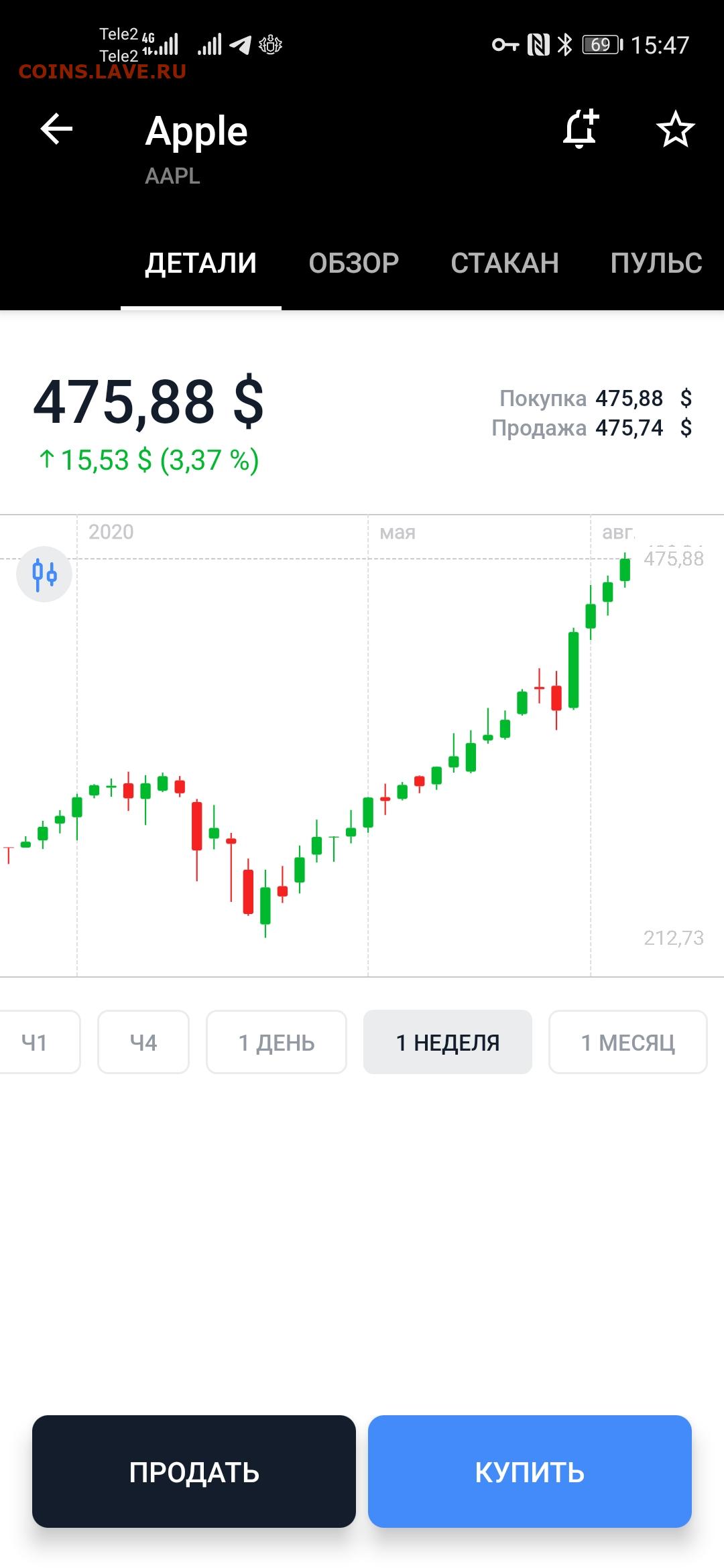Switch chart to 1 МЕСЯЦ interval
Screen dimensions: 724x1568
pyautogui.click(x=628, y=1042)
